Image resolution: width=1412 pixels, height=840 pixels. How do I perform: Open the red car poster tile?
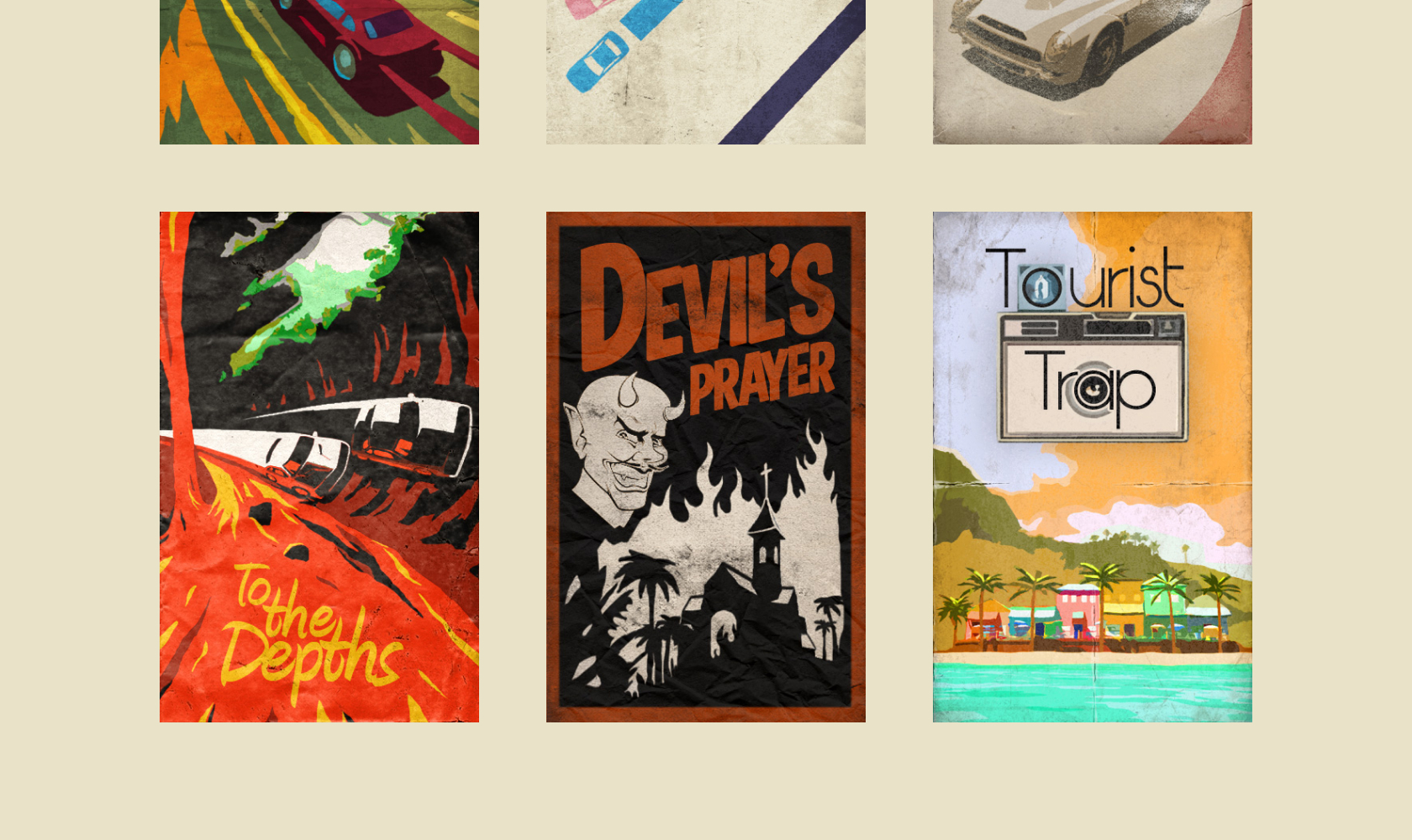[319, 71]
